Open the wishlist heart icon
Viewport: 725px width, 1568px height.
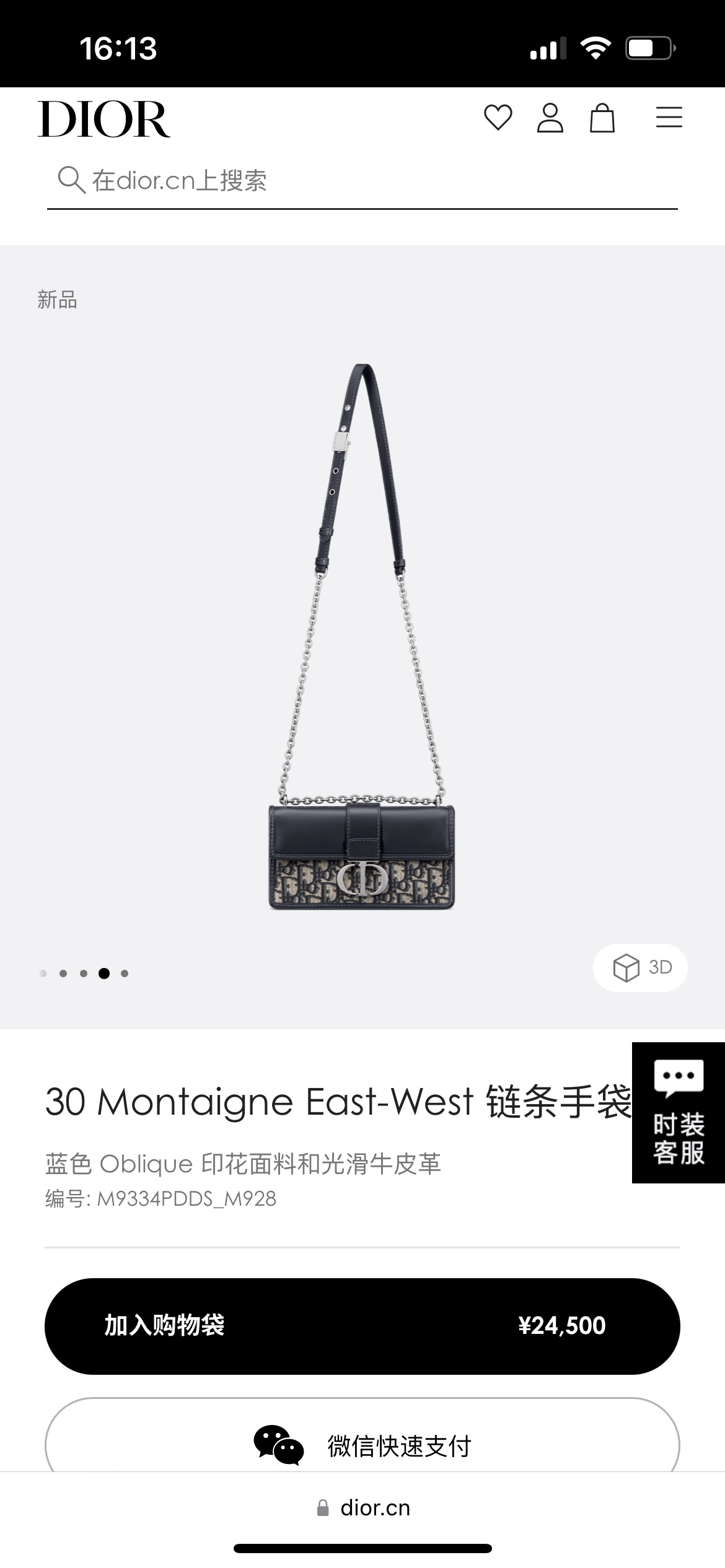pyautogui.click(x=498, y=118)
